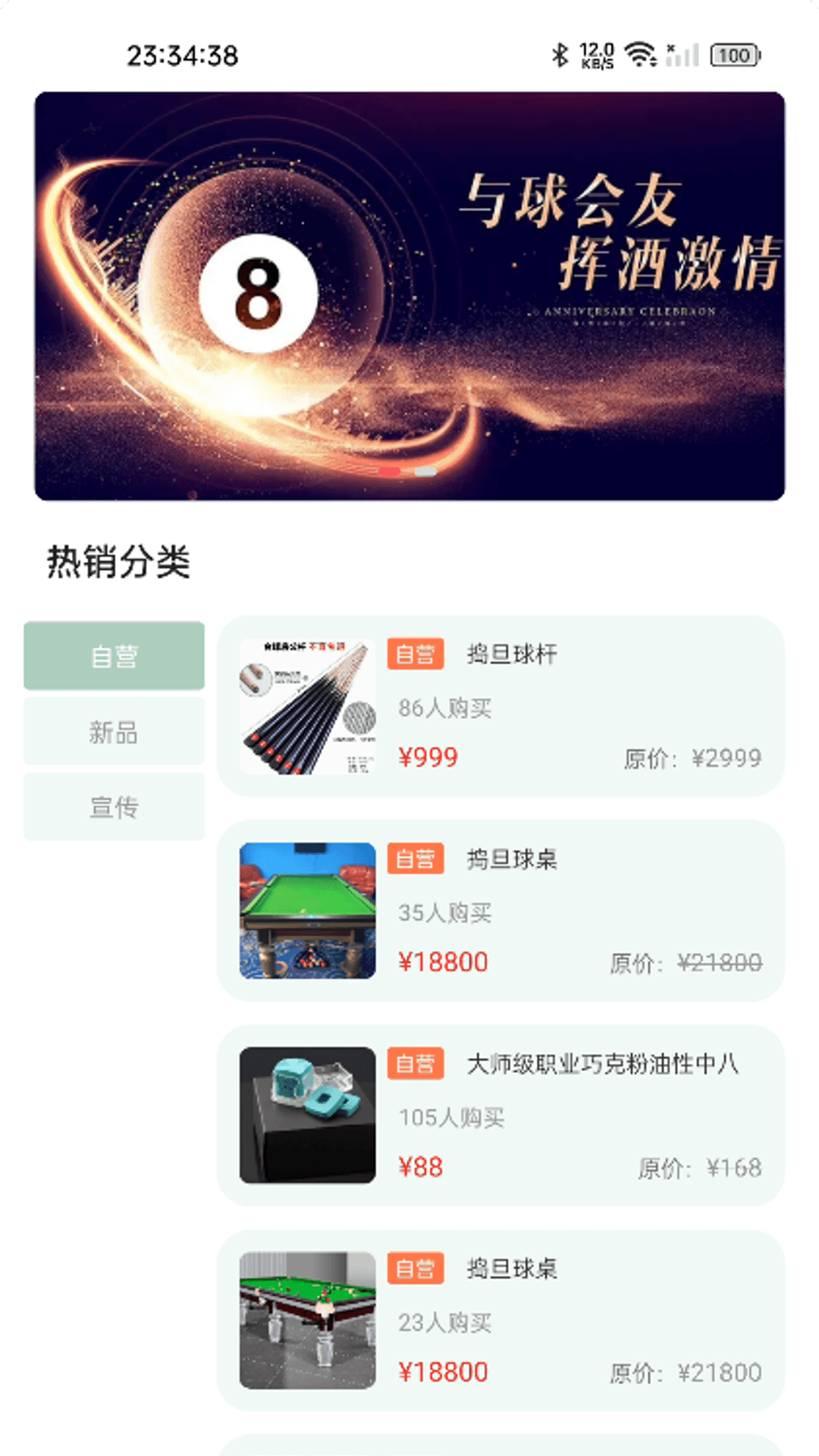Tap the 自营 badge on 捣旦球杆 item
819x1456 pixels.
pyautogui.click(x=416, y=655)
